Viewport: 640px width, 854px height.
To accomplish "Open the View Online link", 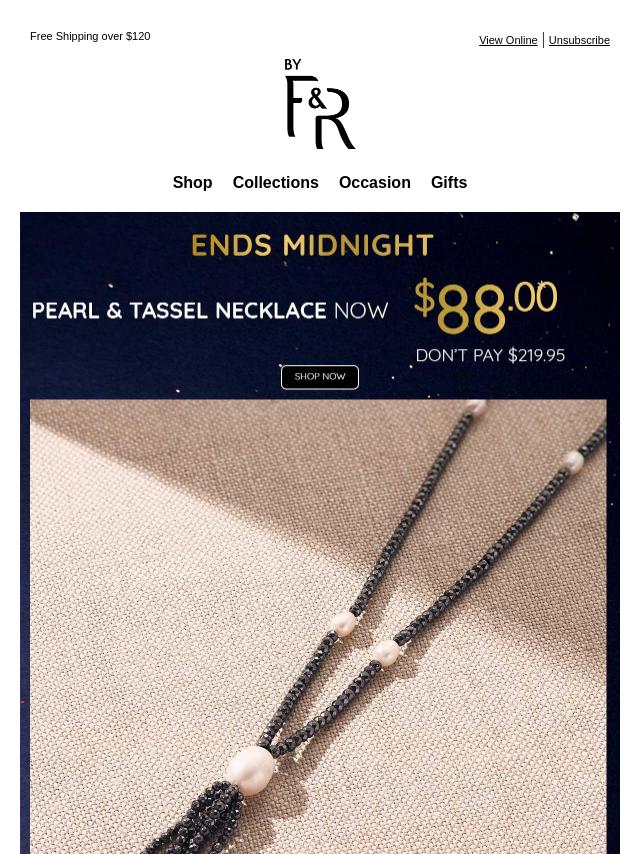I will 507,40.
